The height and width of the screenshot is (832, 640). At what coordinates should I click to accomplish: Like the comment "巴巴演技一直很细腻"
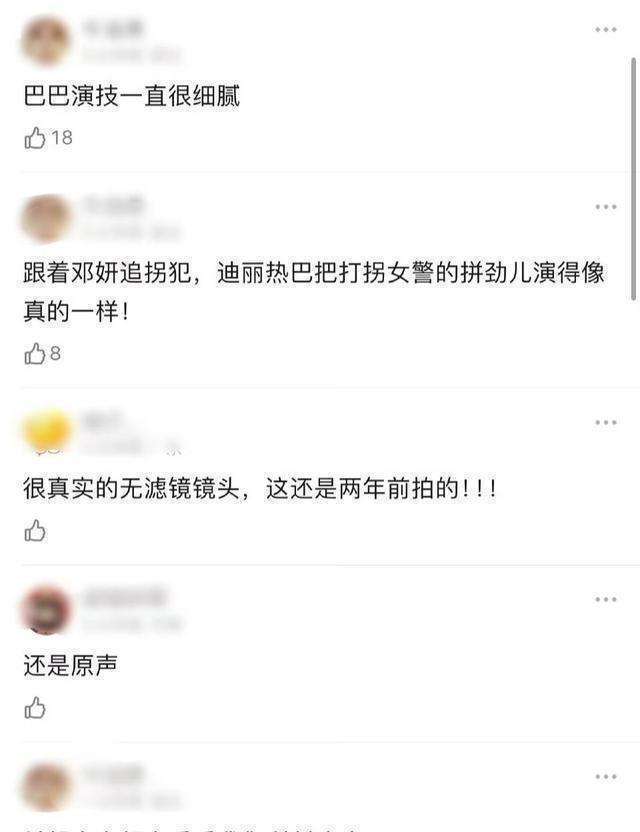(x=35, y=138)
